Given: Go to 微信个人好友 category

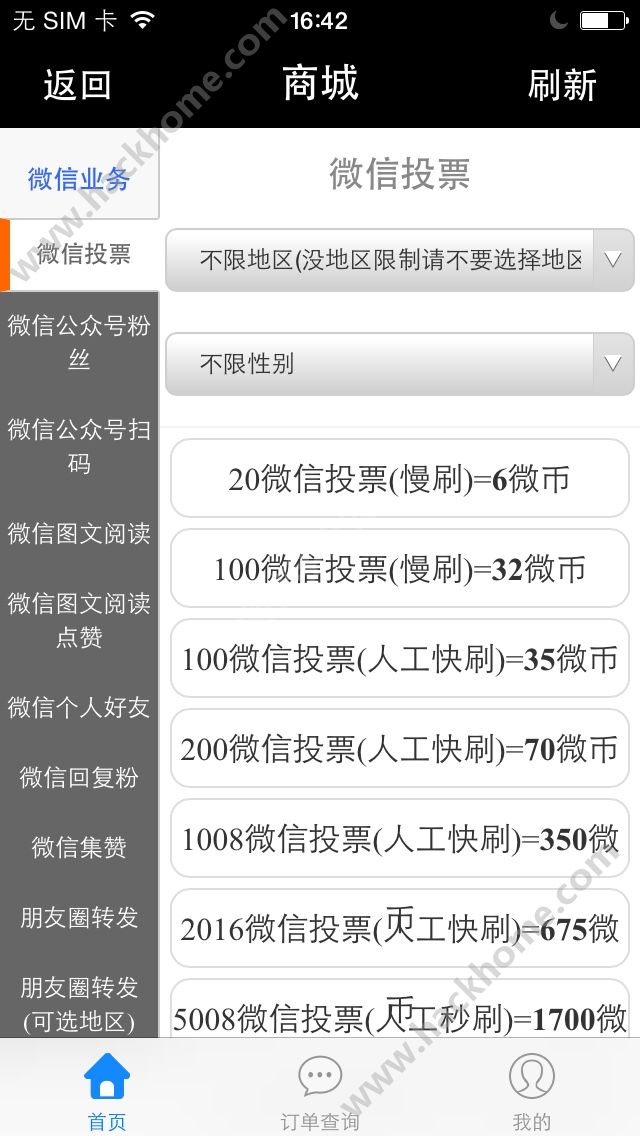Looking at the screenshot, I should point(79,708).
